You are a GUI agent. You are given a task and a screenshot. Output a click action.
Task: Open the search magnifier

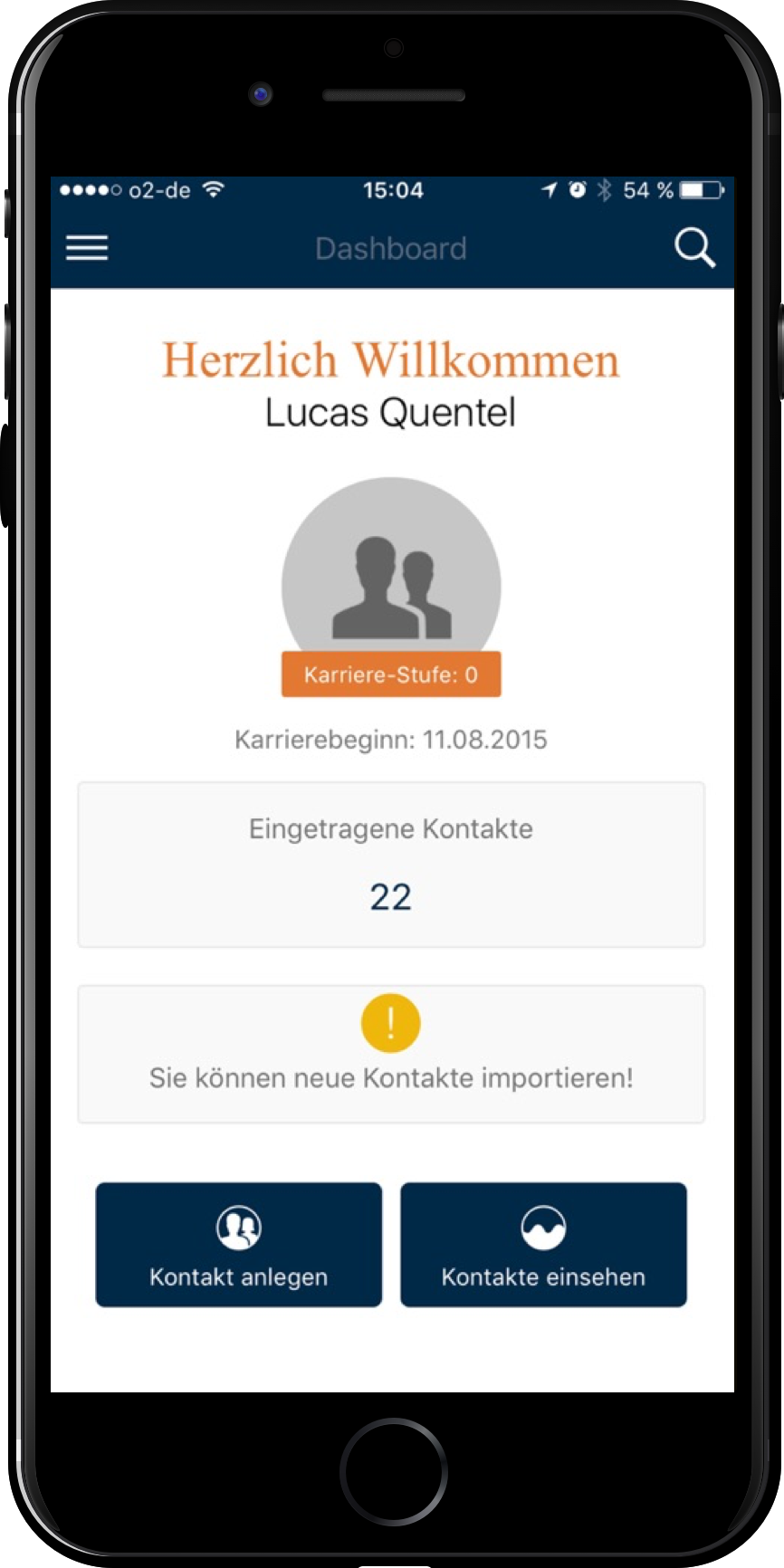click(x=694, y=248)
